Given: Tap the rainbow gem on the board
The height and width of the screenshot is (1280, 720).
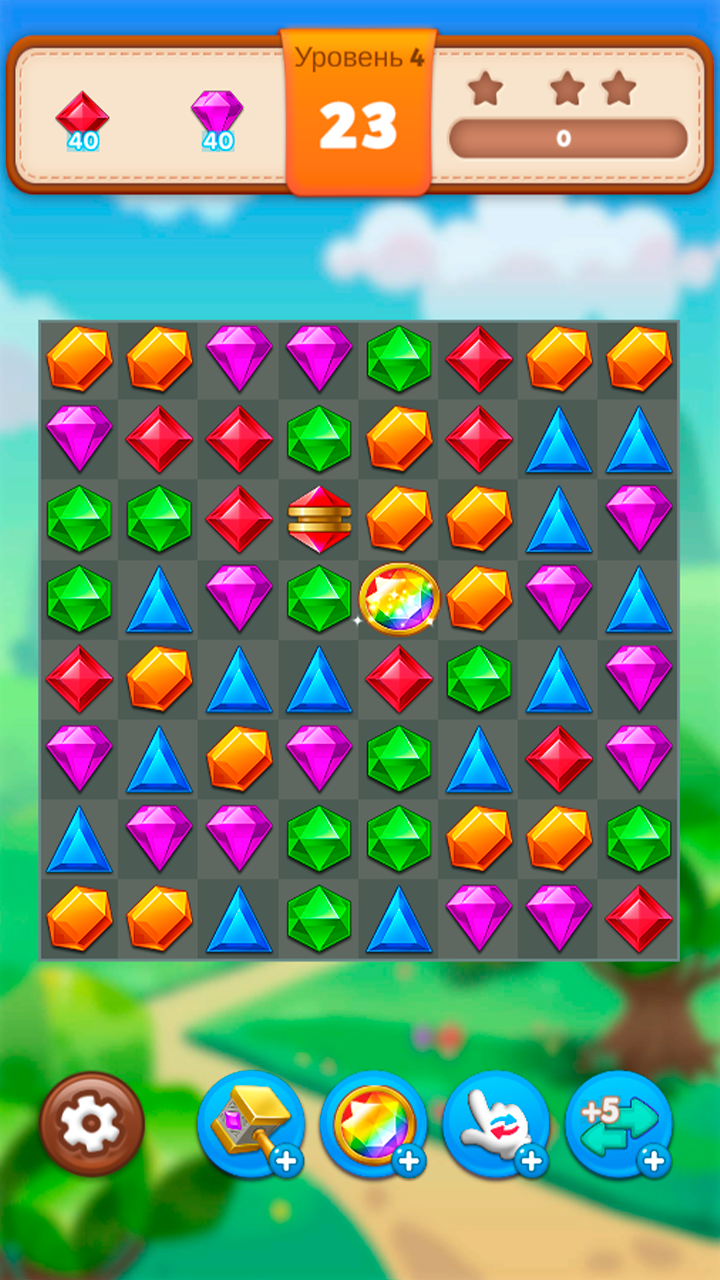Looking at the screenshot, I should 399,599.
